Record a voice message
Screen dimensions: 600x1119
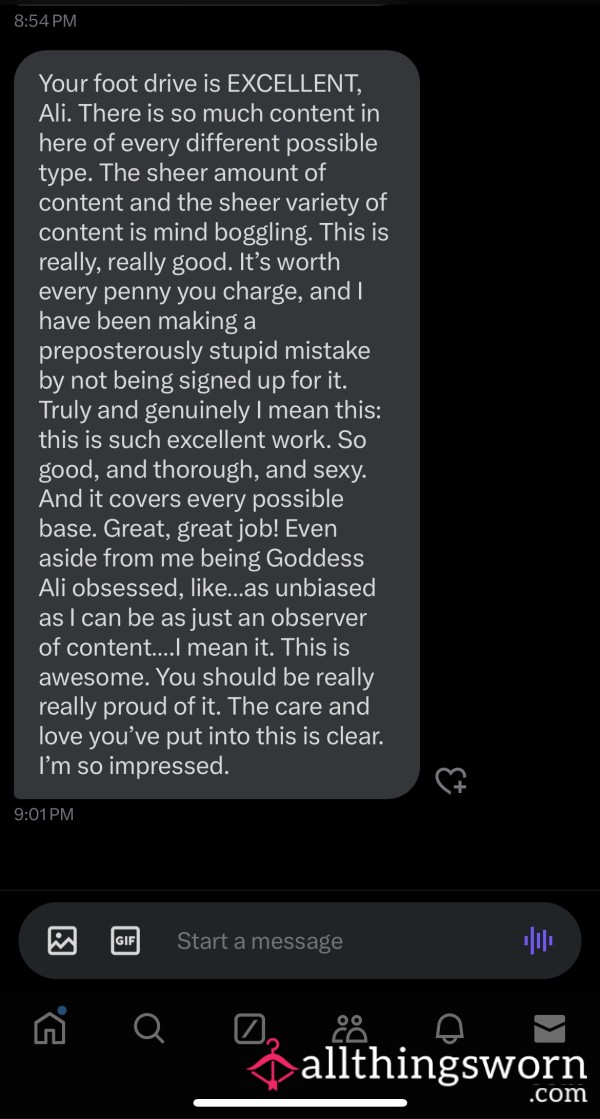tap(539, 940)
